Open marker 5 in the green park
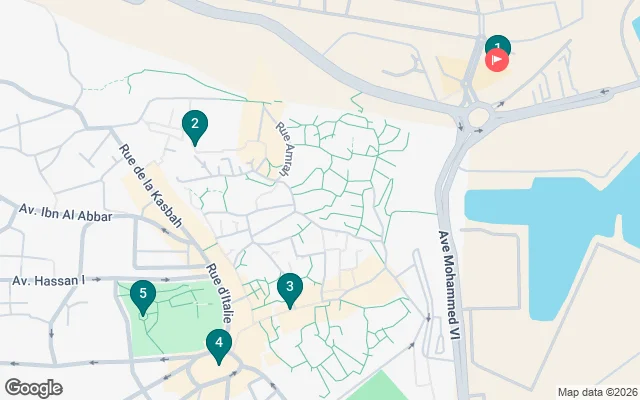 click(x=143, y=293)
